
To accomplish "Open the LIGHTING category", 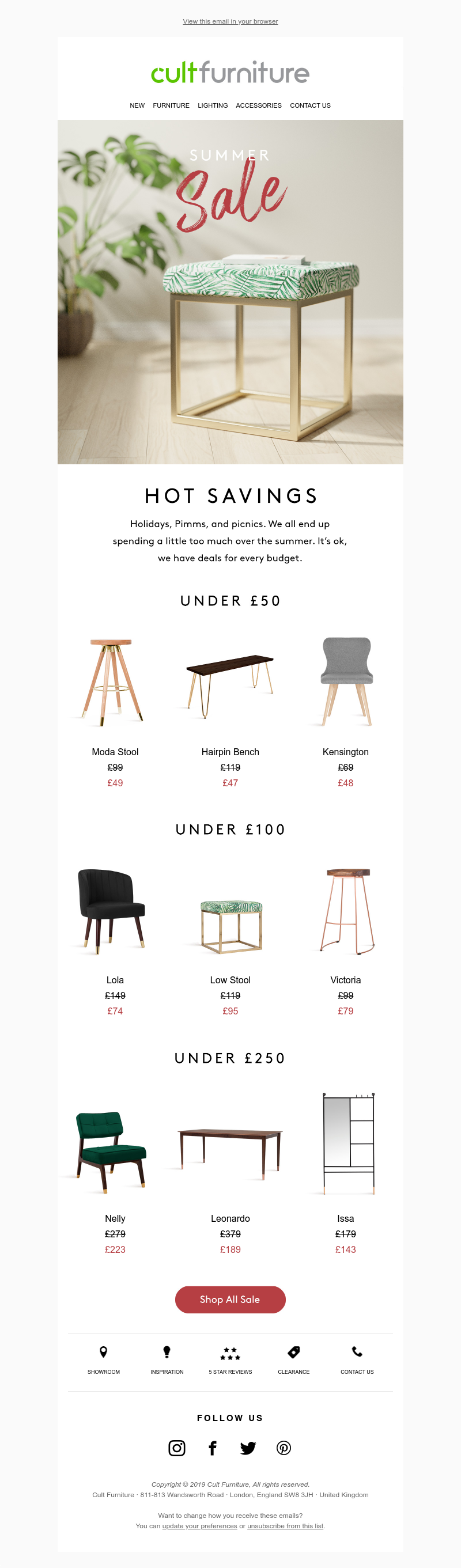I will 213,105.
